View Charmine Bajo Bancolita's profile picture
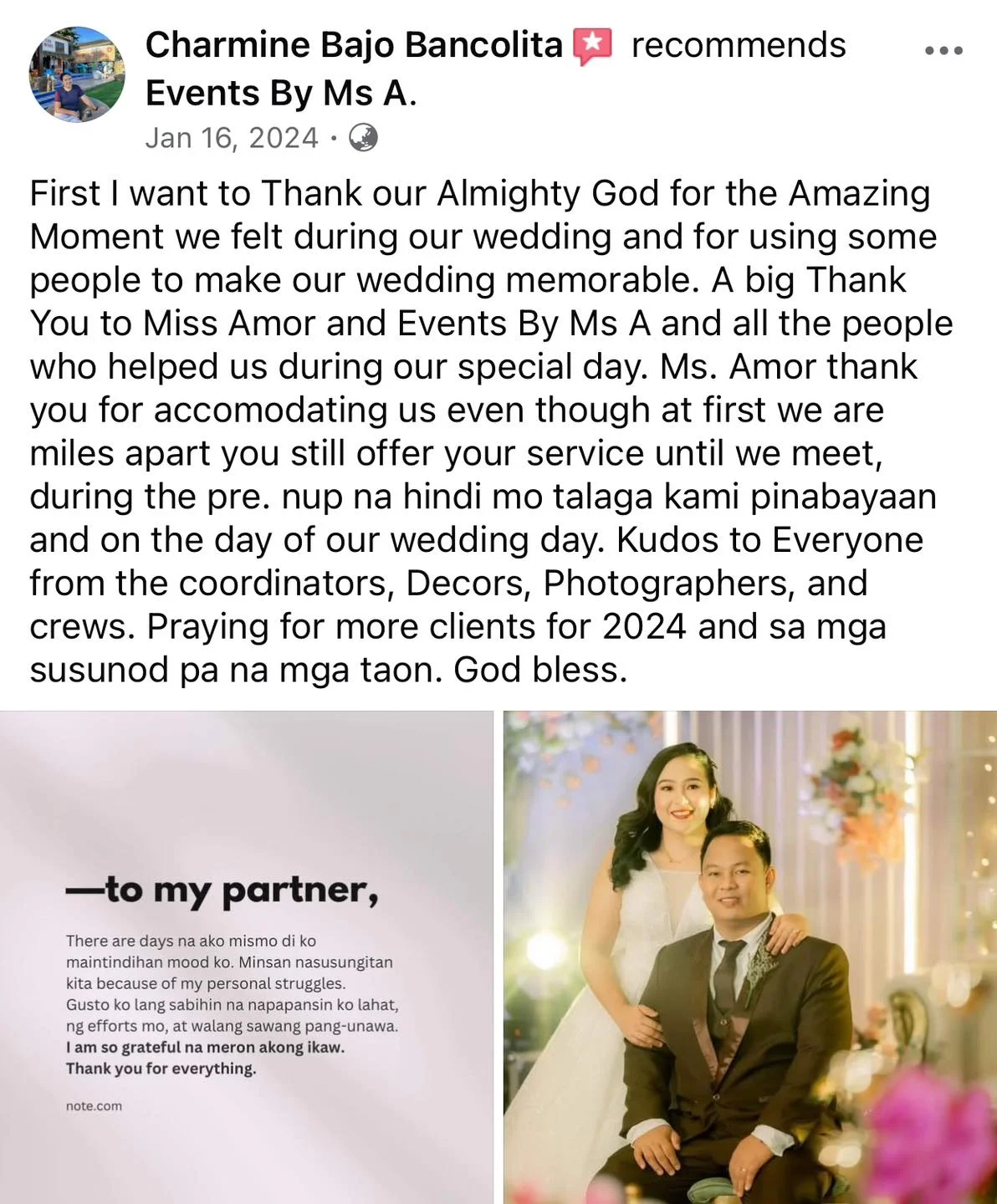The image size is (997, 1204). (77, 75)
